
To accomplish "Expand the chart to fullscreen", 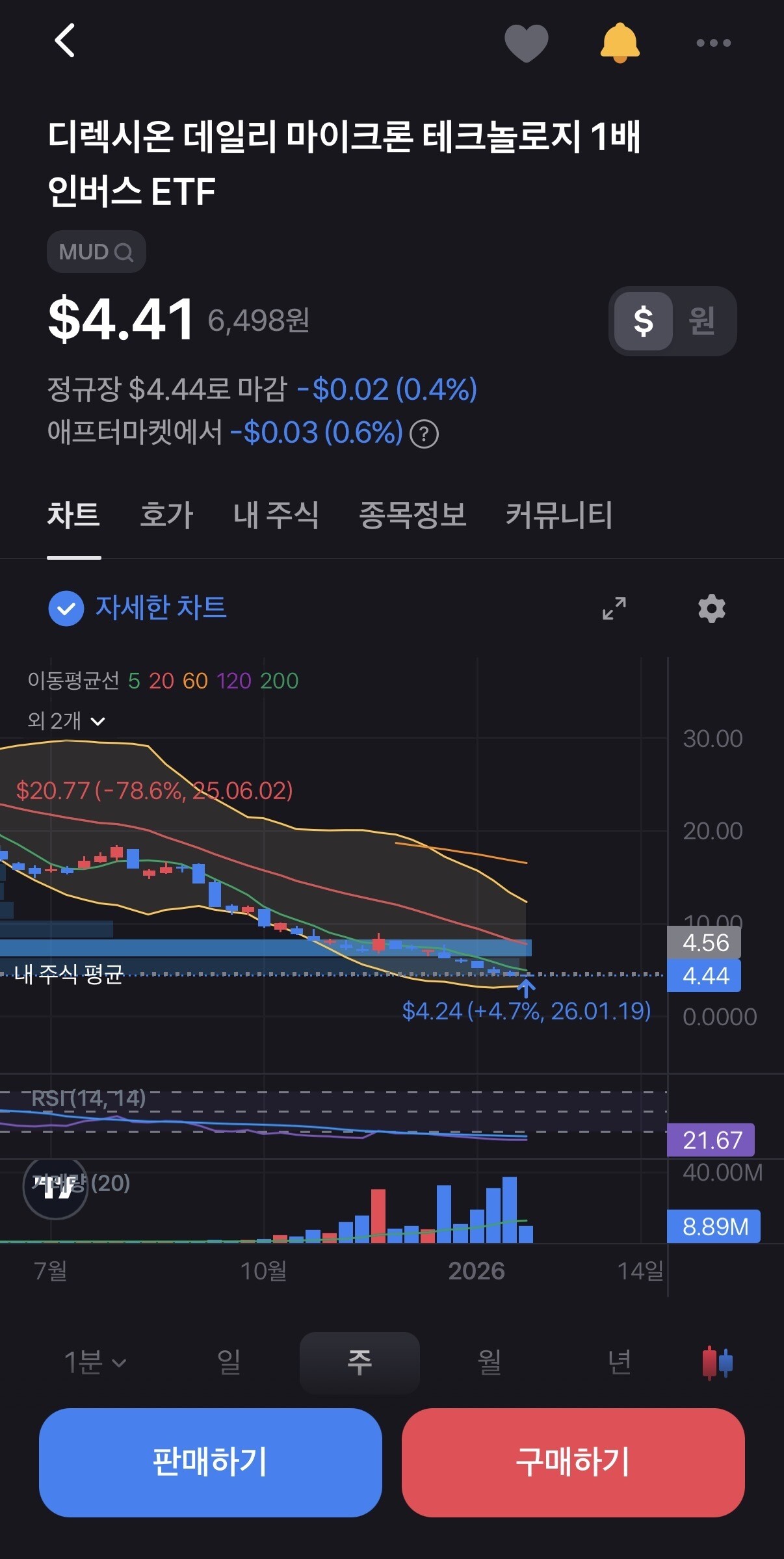I will point(614,609).
